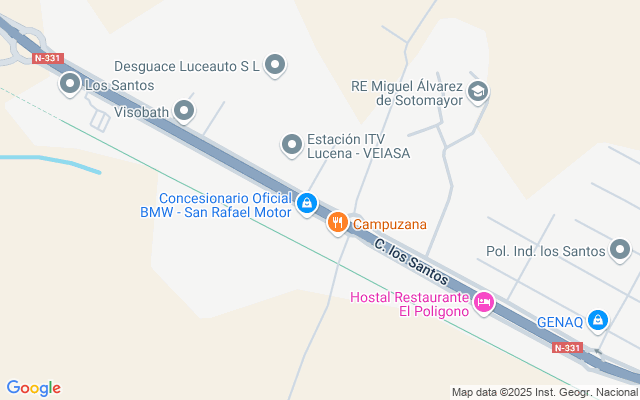Open the Hostal Restaurante El Poligono marker
Image resolution: width=640 pixels, height=400 pixels.
pos(484,303)
